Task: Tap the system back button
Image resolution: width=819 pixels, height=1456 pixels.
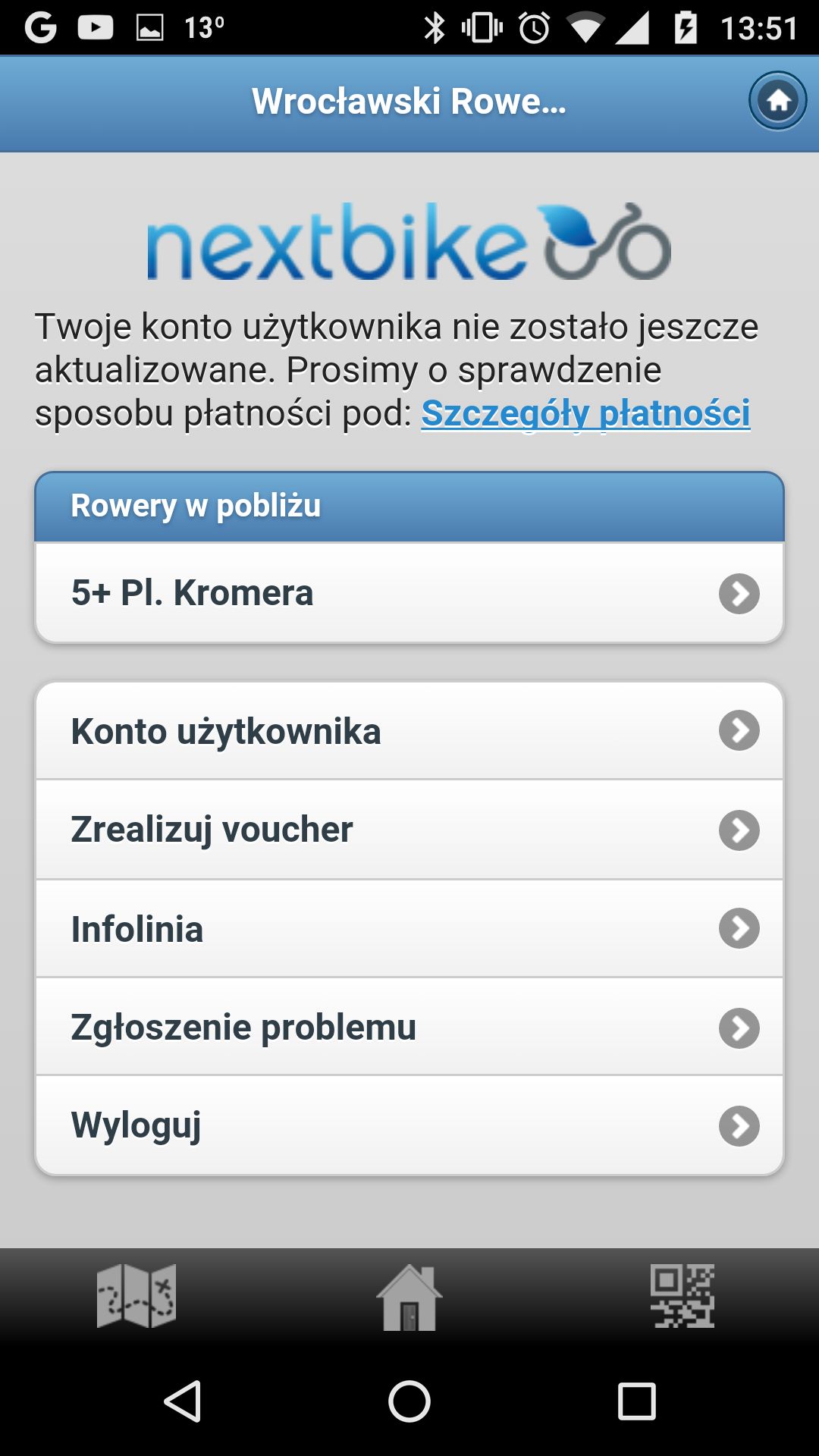Action: (x=183, y=1401)
